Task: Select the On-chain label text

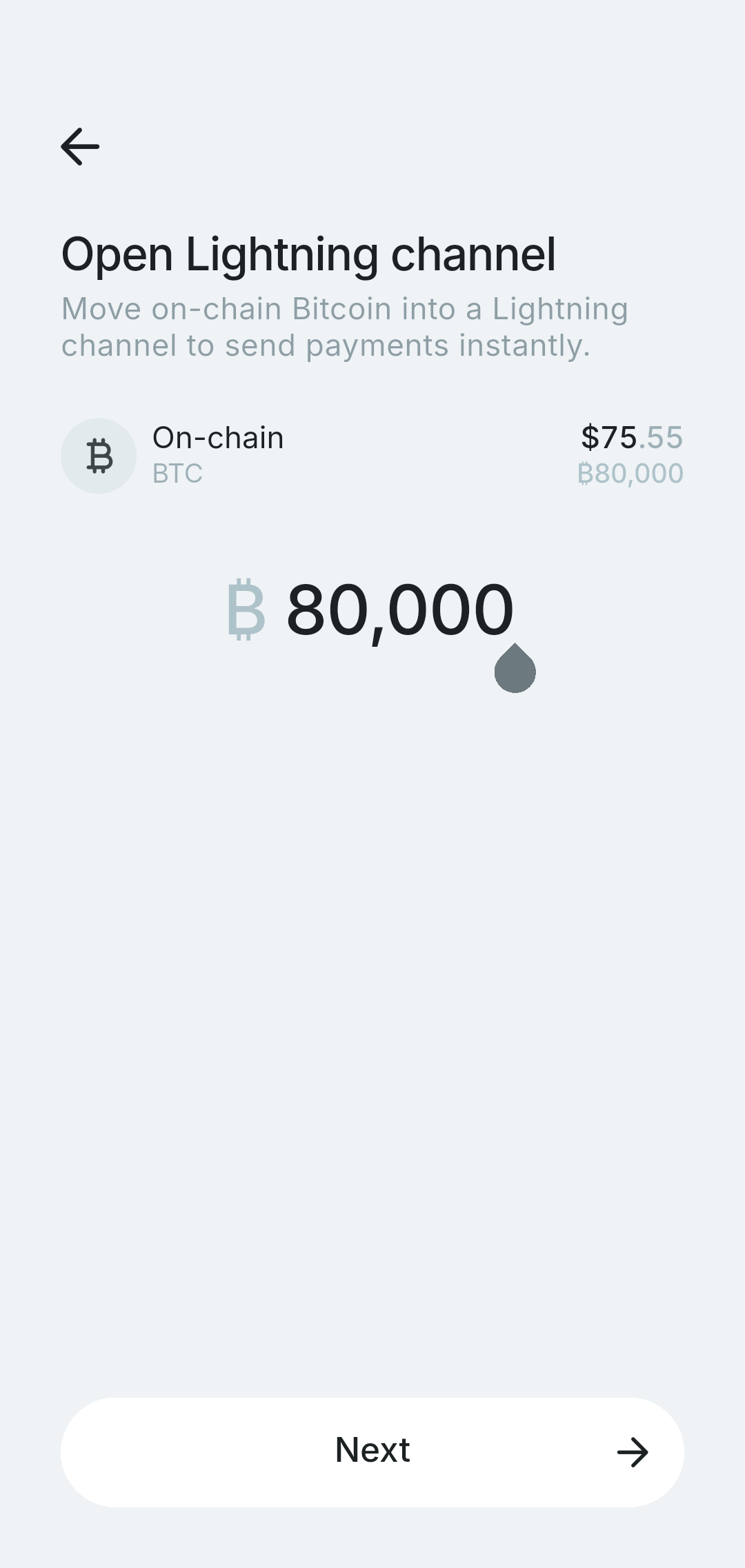Action: pyautogui.click(x=217, y=437)
